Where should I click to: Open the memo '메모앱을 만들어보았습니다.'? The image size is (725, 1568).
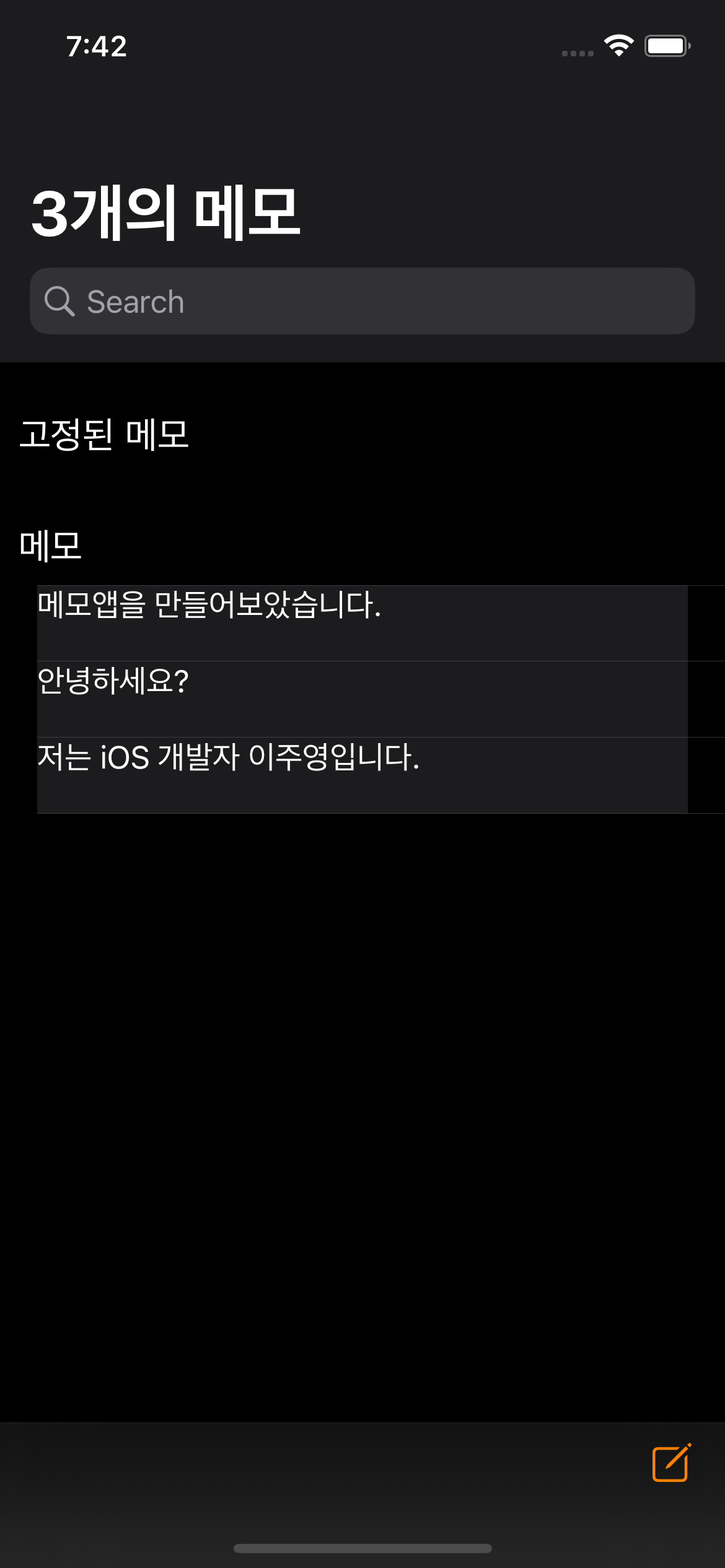pos(362,622)
